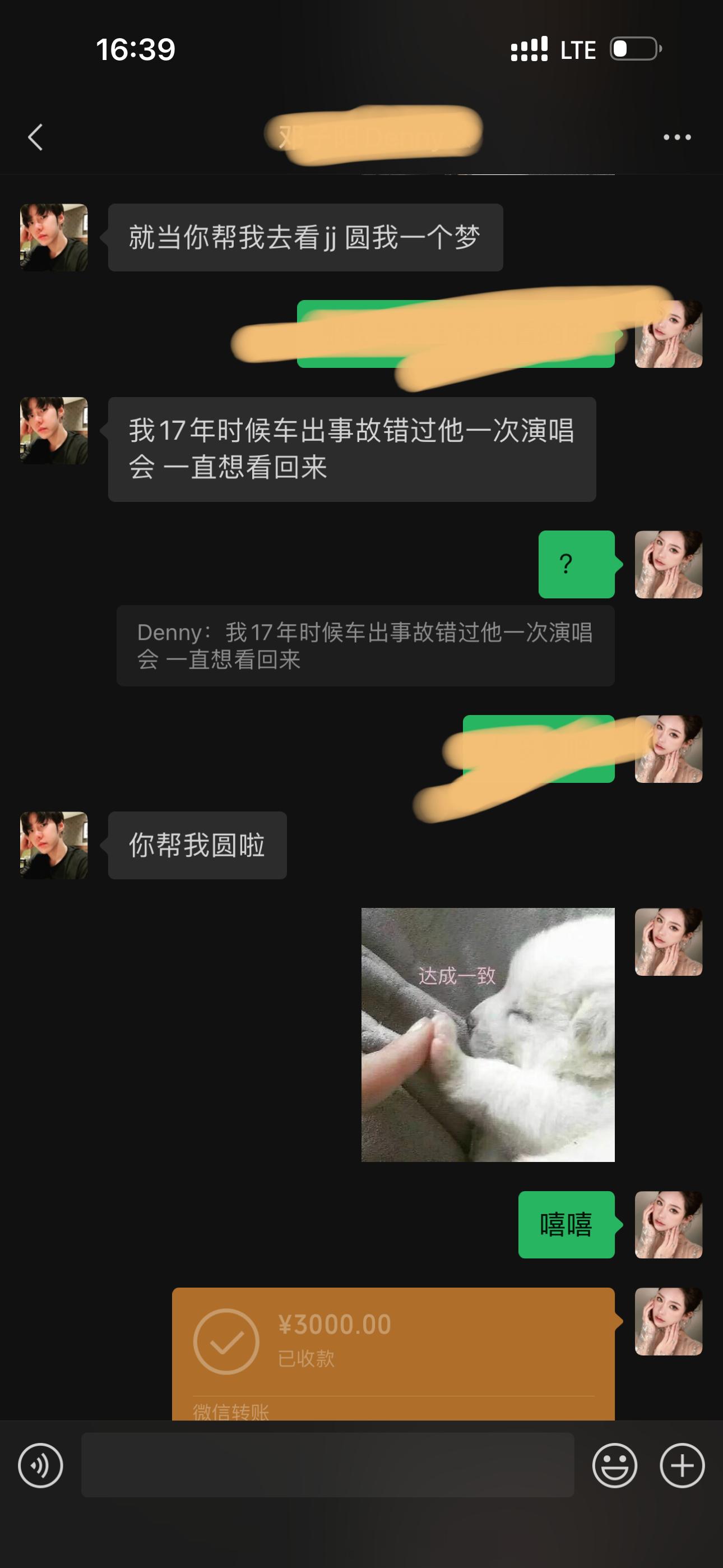The image size is (723, 1568).
Task: Open Denny's avatar beside 你帮我圆啦
Action: 54,845
